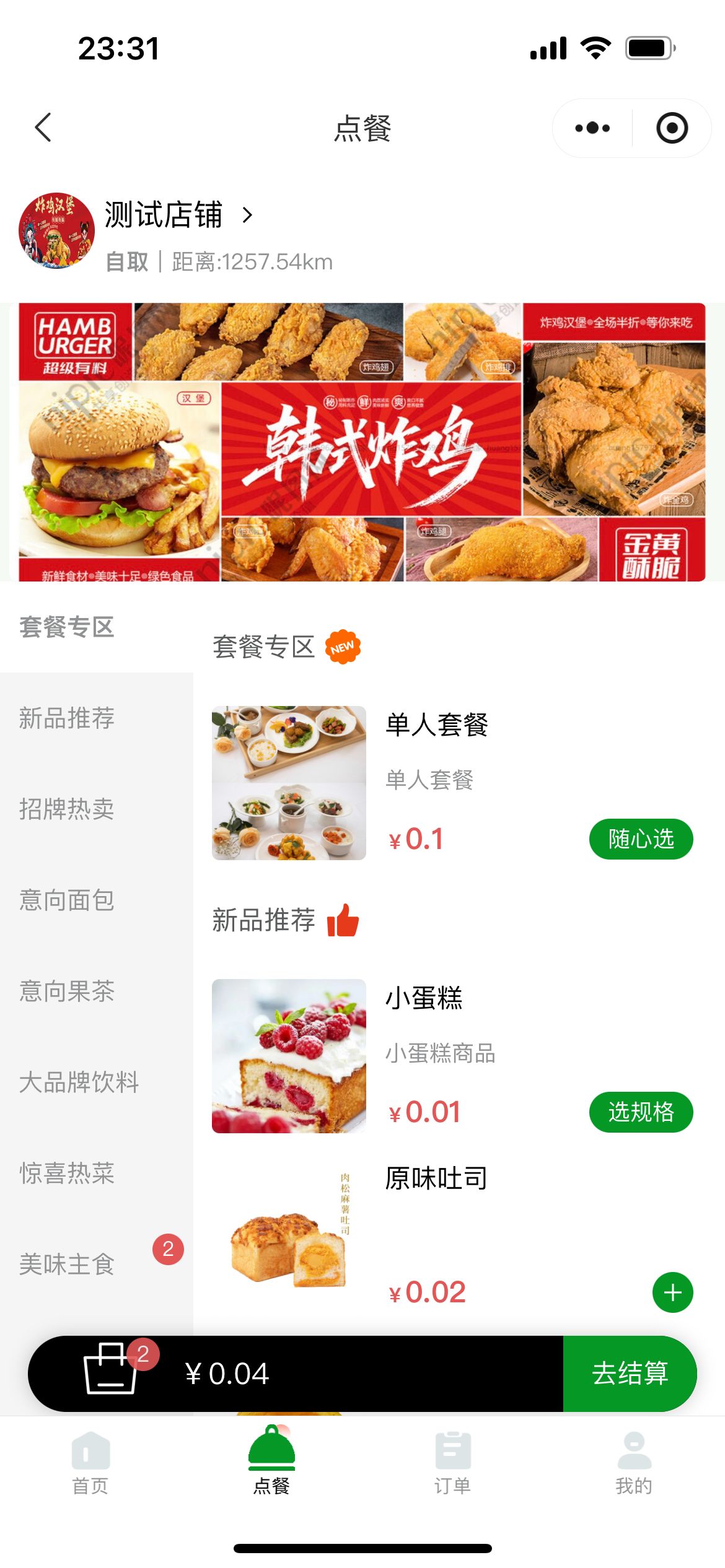Expand the 测试店铺 store detail chevron
Viewport: 725px width, 1568px height.
(247, 216)
